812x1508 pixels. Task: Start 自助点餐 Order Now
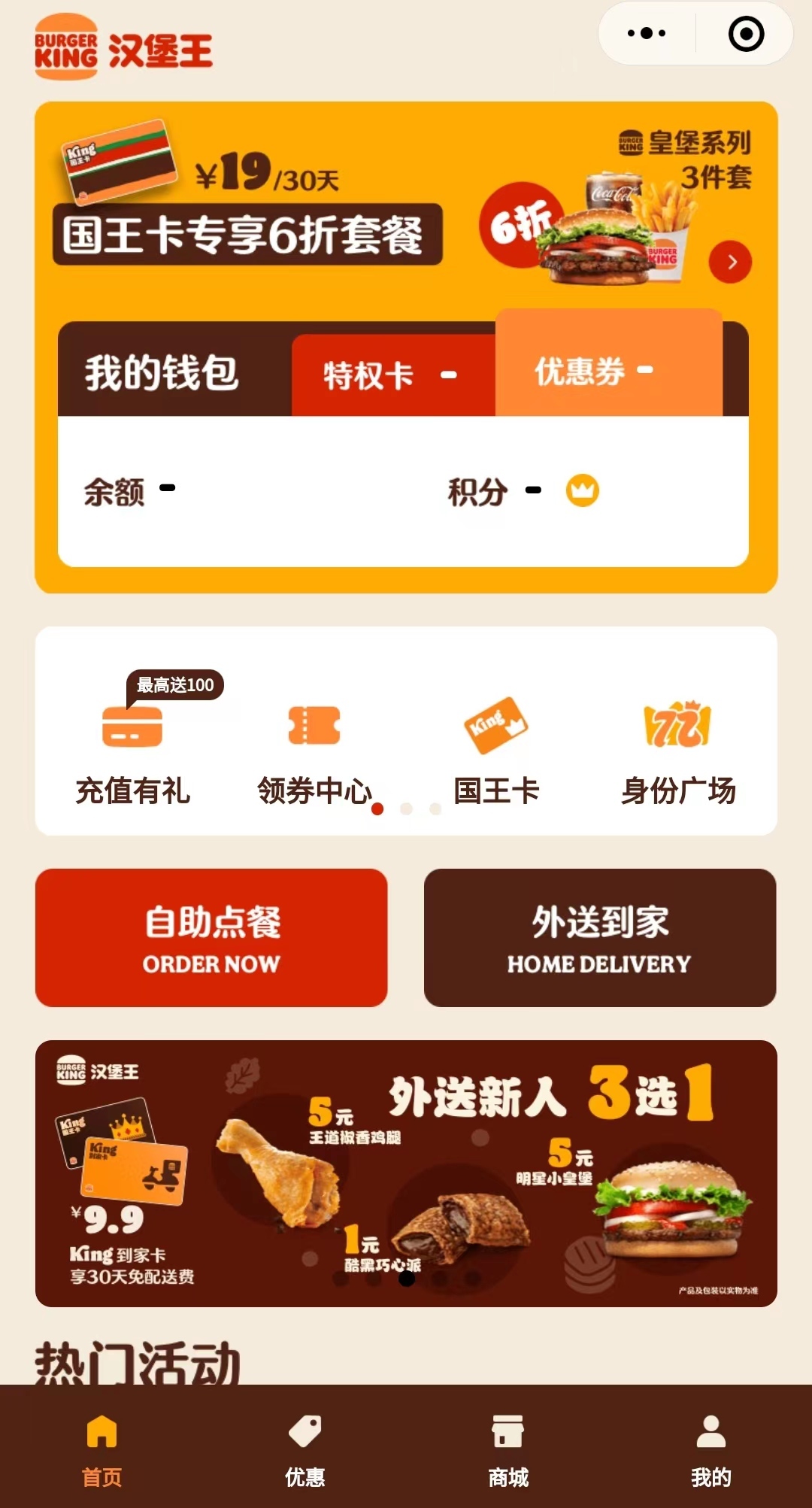pyautogui.click(x=211, y=937)
